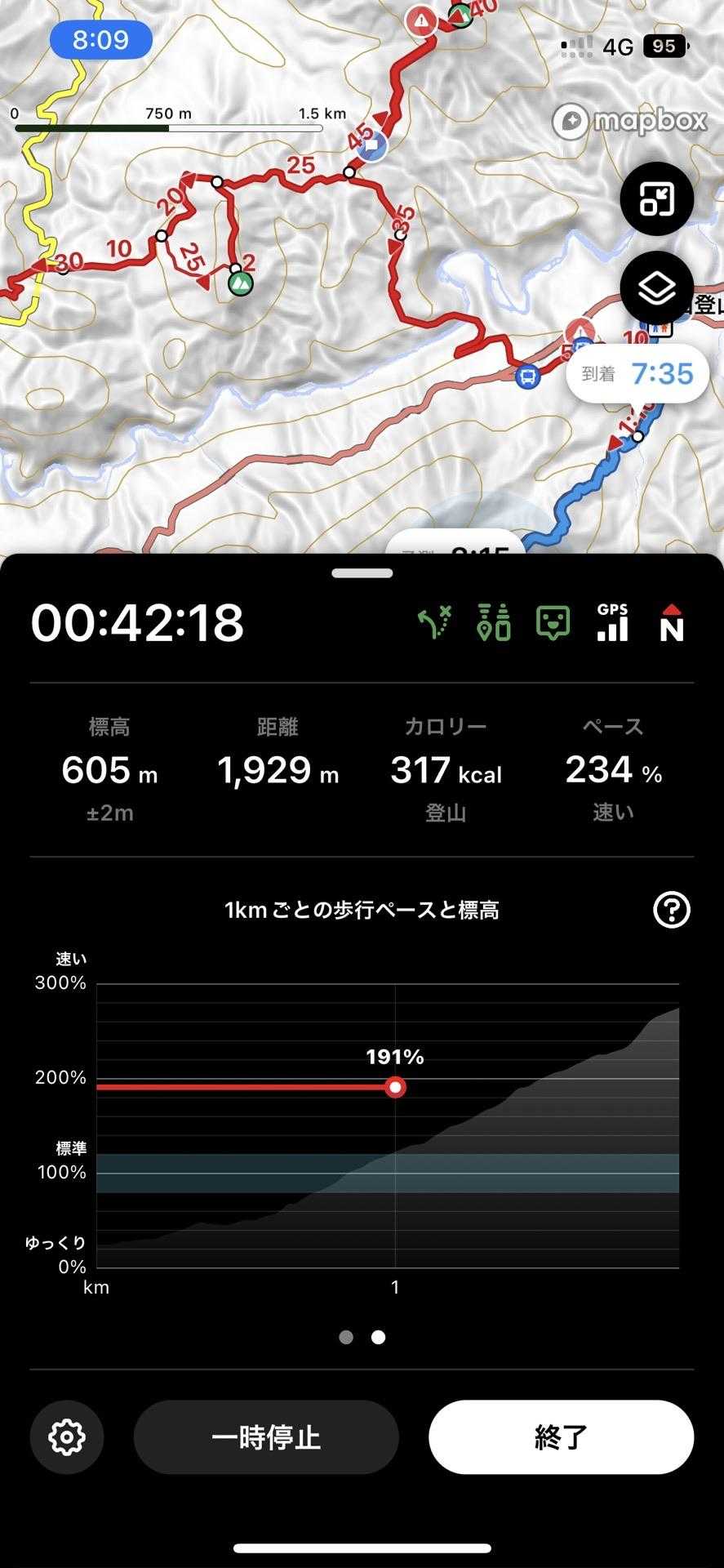Screen dimensions: 724x1568
Task: Tap the 191% marker on the pace chart
Action: (x=395, y=1087)
